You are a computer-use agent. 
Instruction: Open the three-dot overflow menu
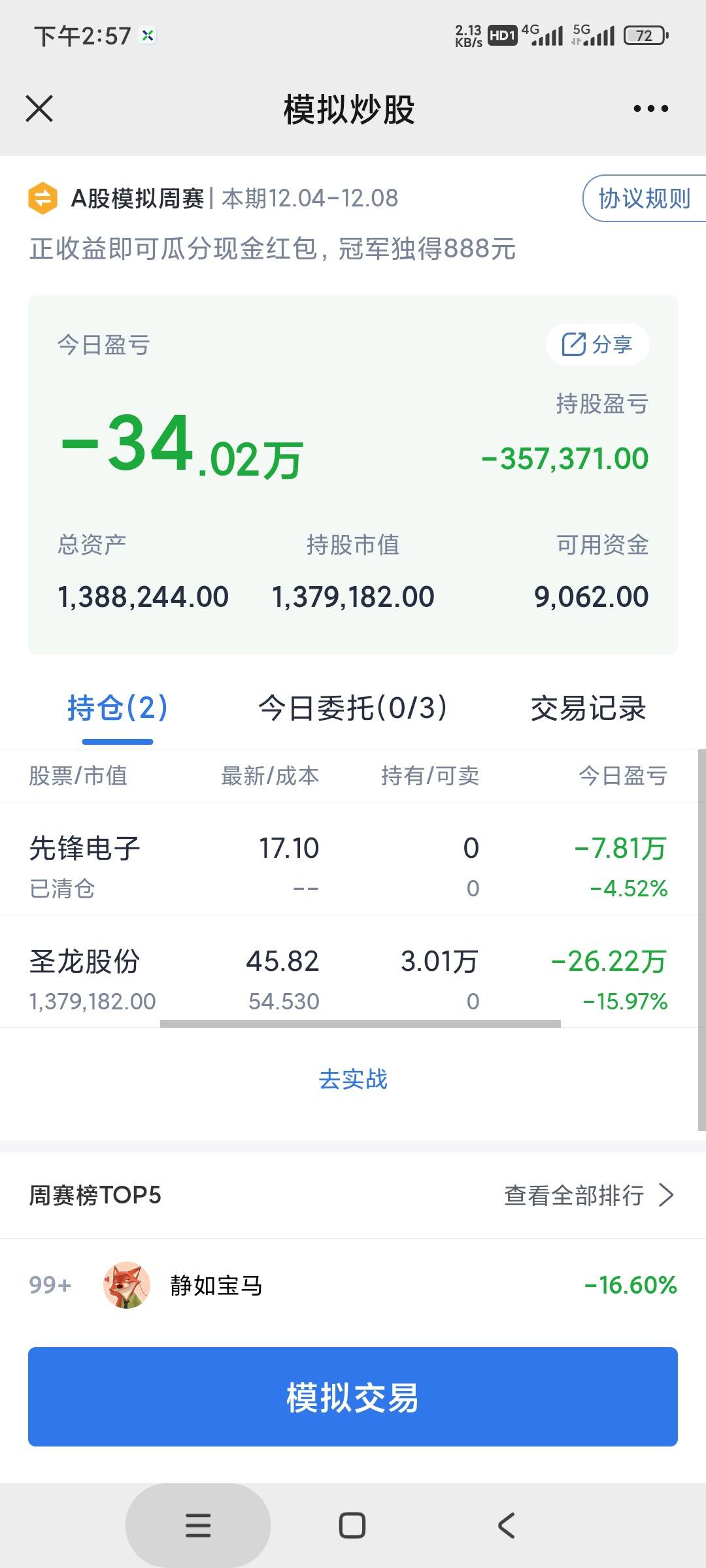pos(650,108)
